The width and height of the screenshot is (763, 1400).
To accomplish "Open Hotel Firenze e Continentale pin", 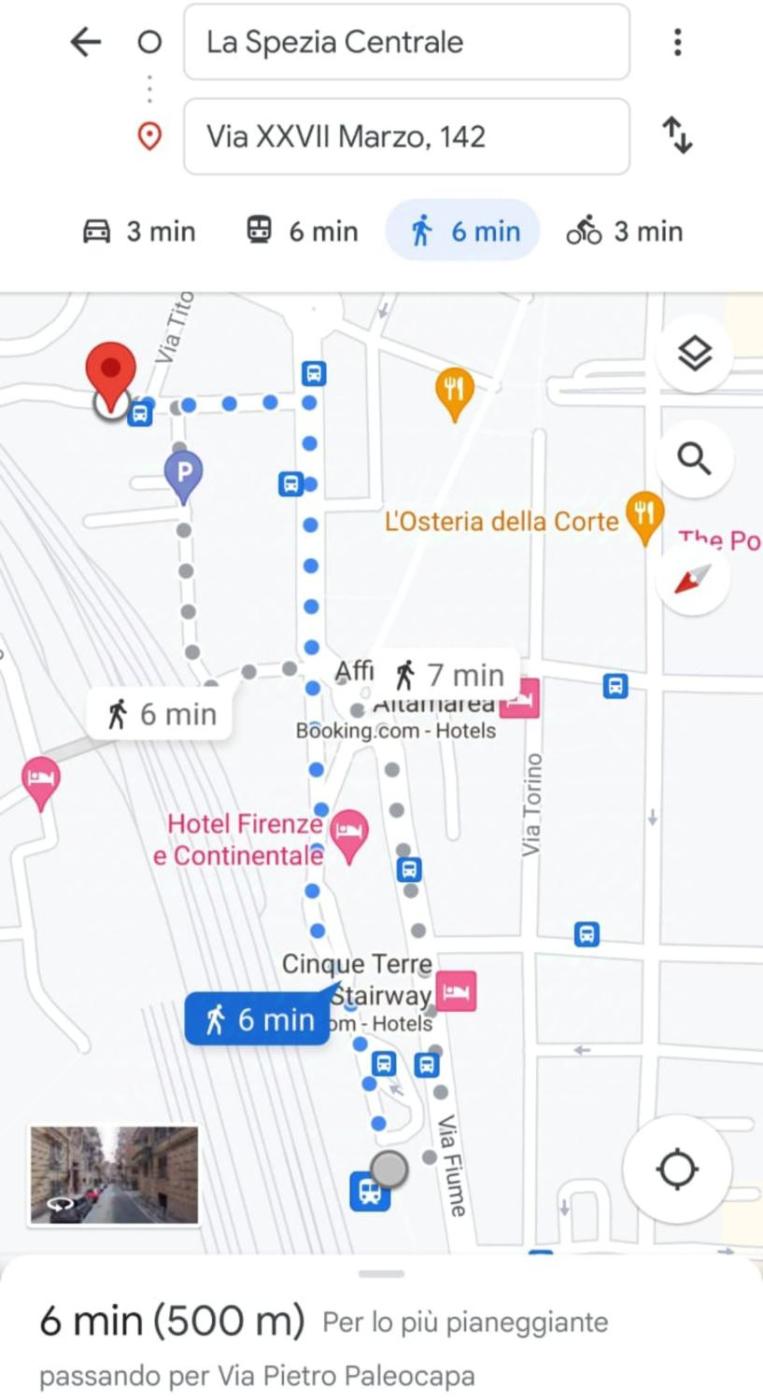I will 349,834.
